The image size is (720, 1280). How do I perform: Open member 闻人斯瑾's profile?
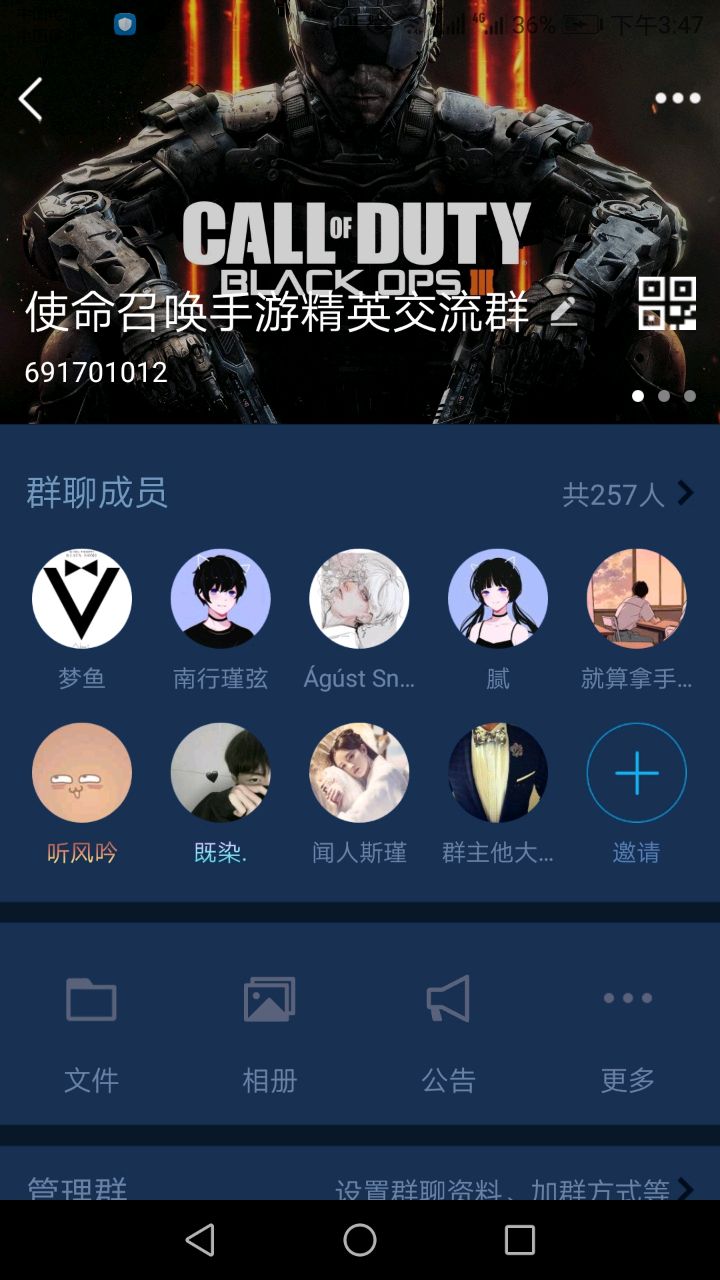tap(359, 773)
